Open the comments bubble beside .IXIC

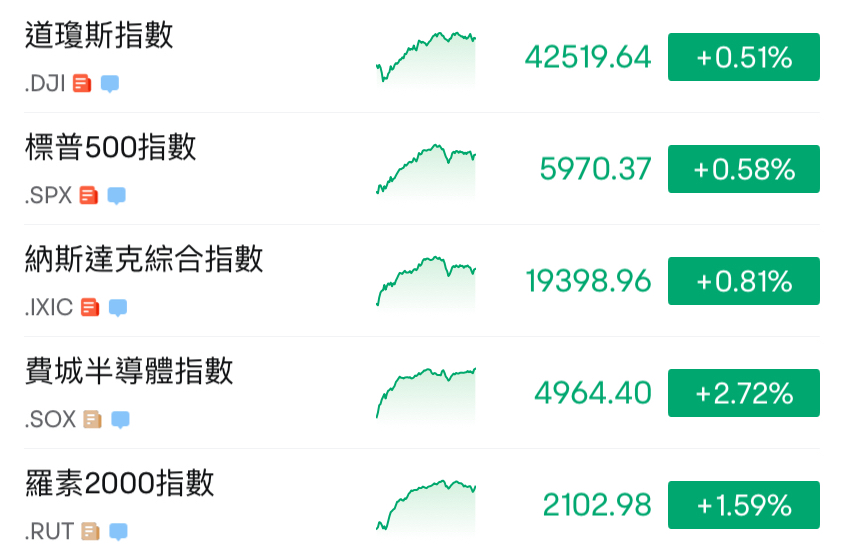point(118,308)
